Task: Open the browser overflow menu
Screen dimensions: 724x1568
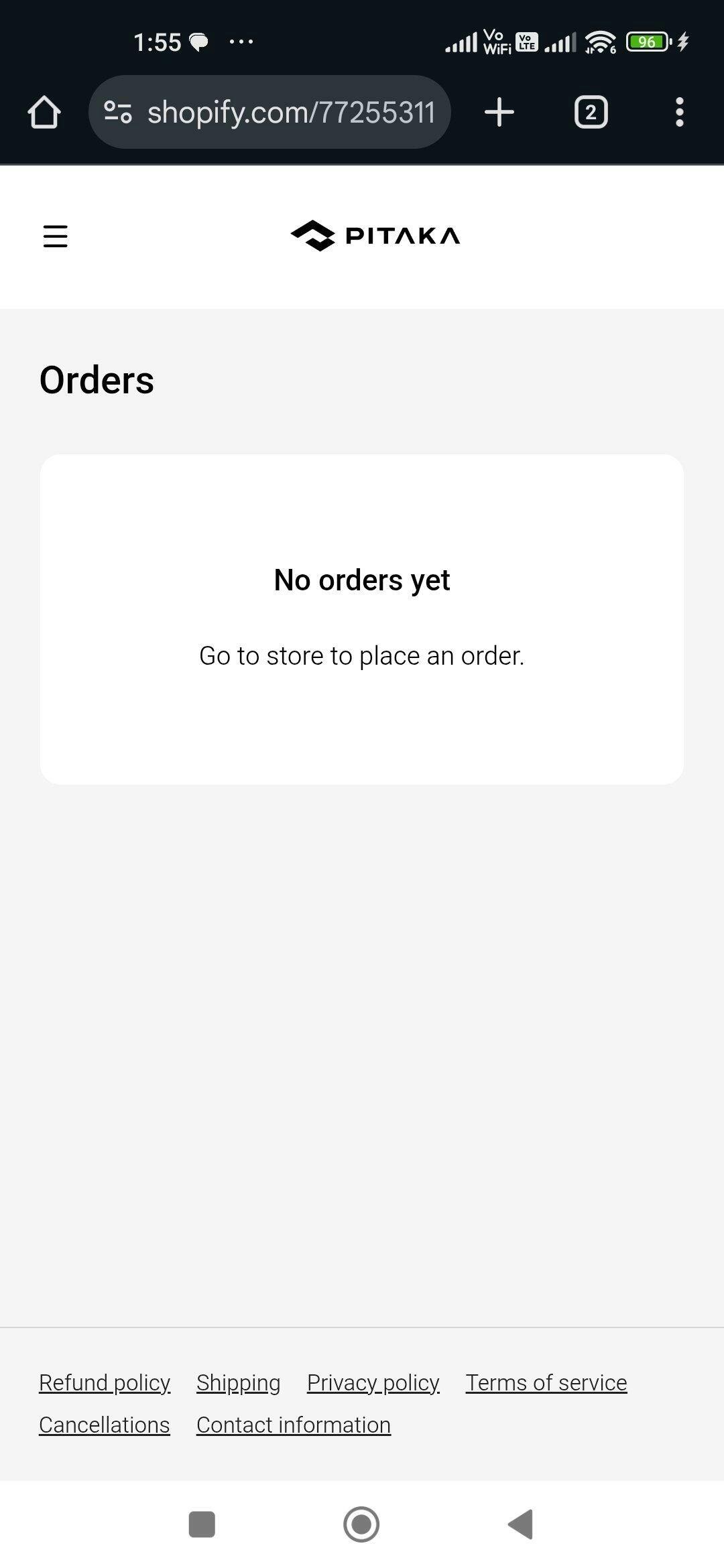Action: click(679, 112)
